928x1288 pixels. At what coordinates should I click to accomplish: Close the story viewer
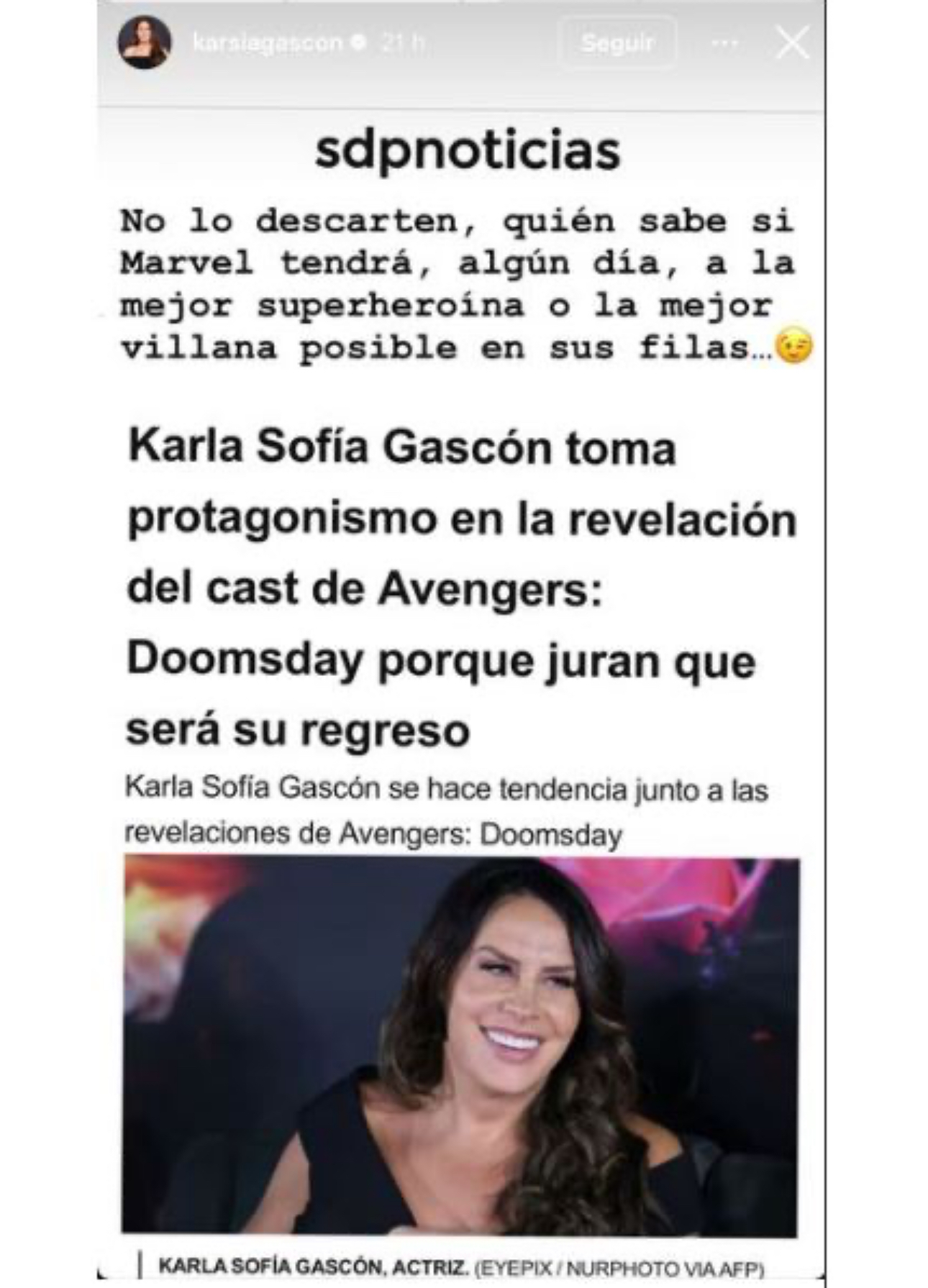pos(792,43)
